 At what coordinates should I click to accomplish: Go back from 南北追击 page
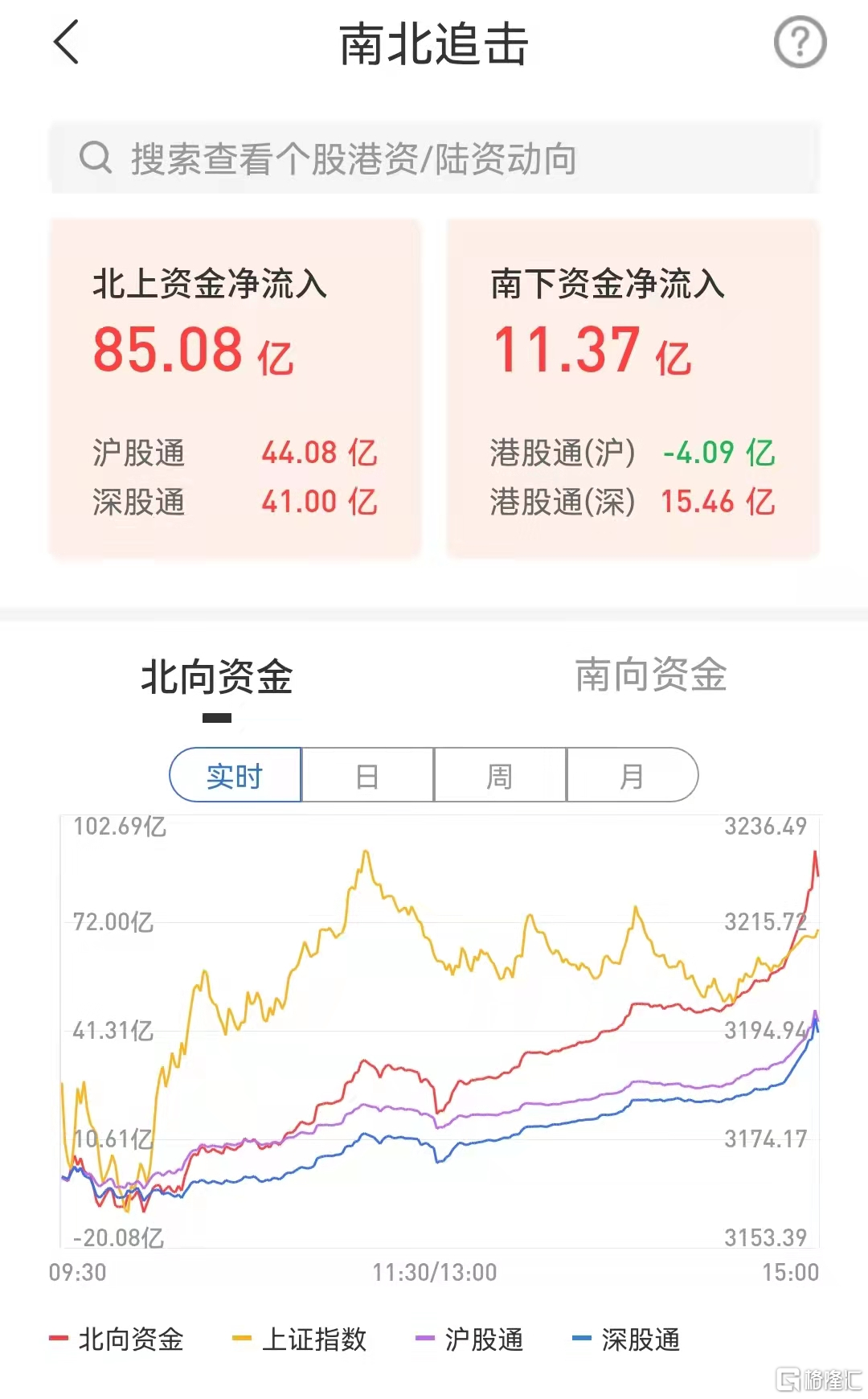67,42
